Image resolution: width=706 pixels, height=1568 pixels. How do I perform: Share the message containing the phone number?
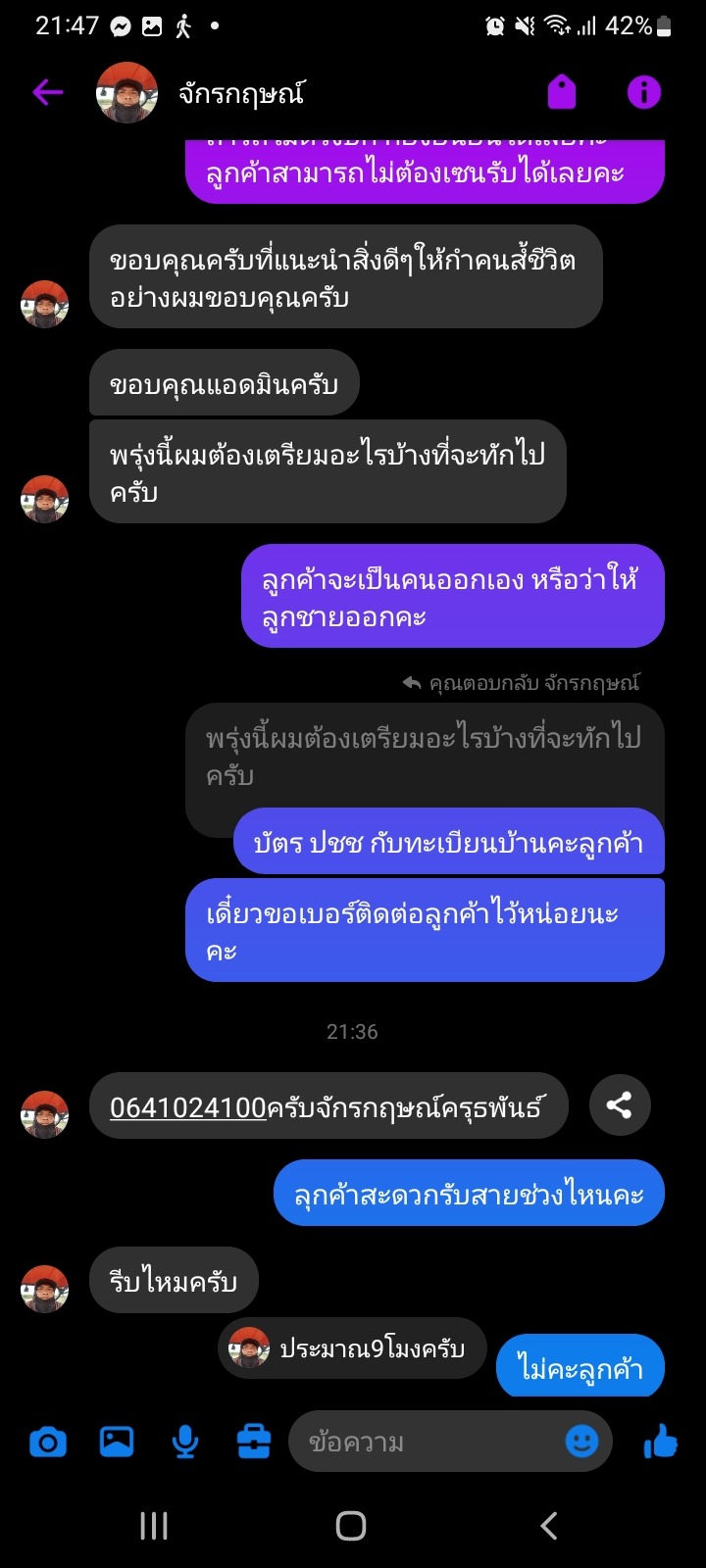[619, 1105]
